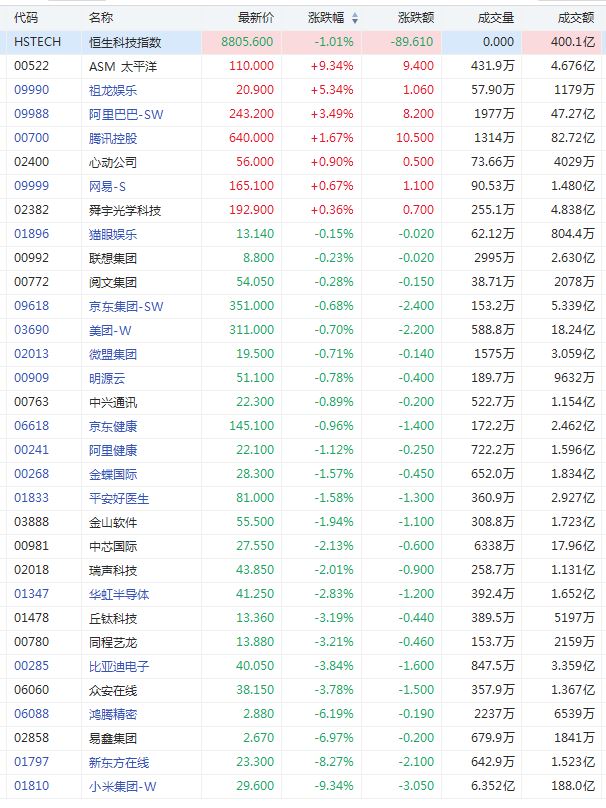Sort the list by 涨跌额 column
The image size is (606, 808).
pos(414,17)
